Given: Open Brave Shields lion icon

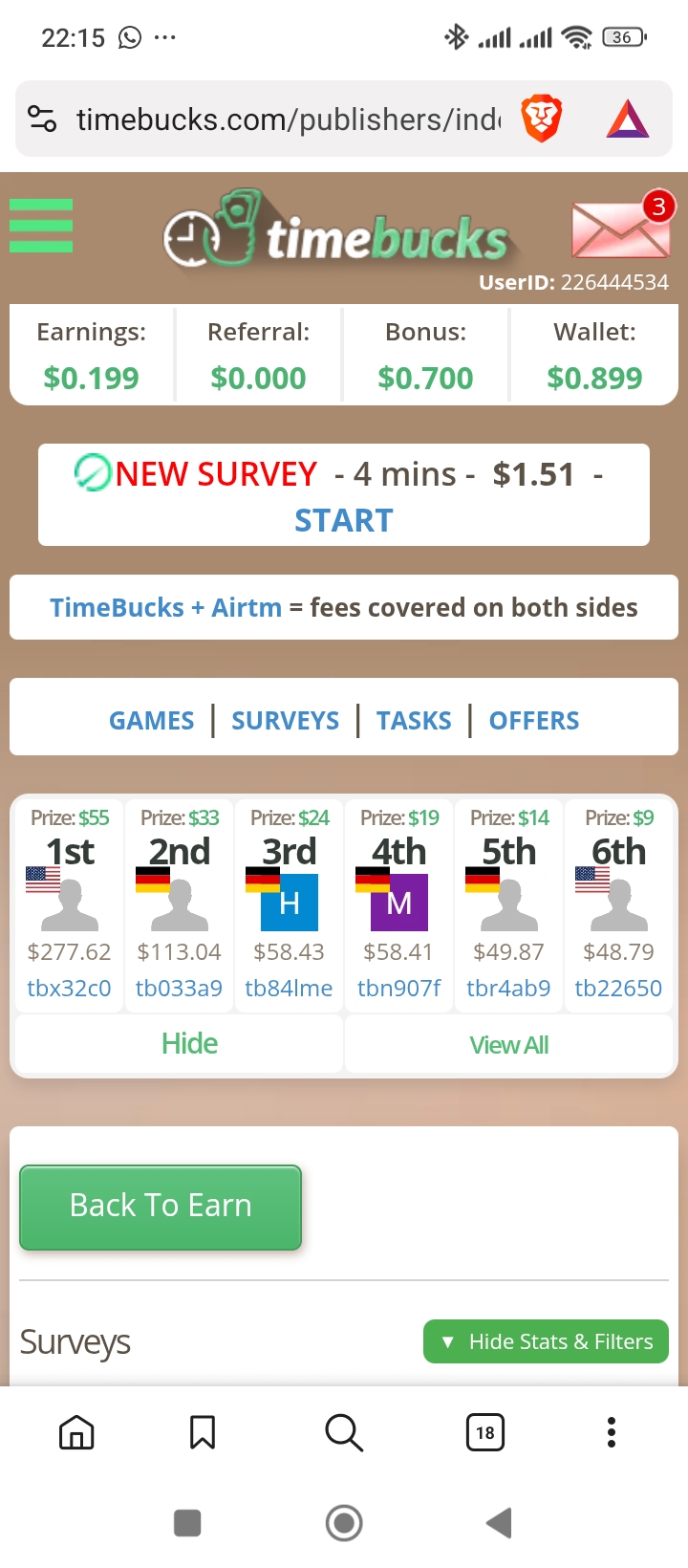Looking at the screenshot, I should (x=541, y=120).
